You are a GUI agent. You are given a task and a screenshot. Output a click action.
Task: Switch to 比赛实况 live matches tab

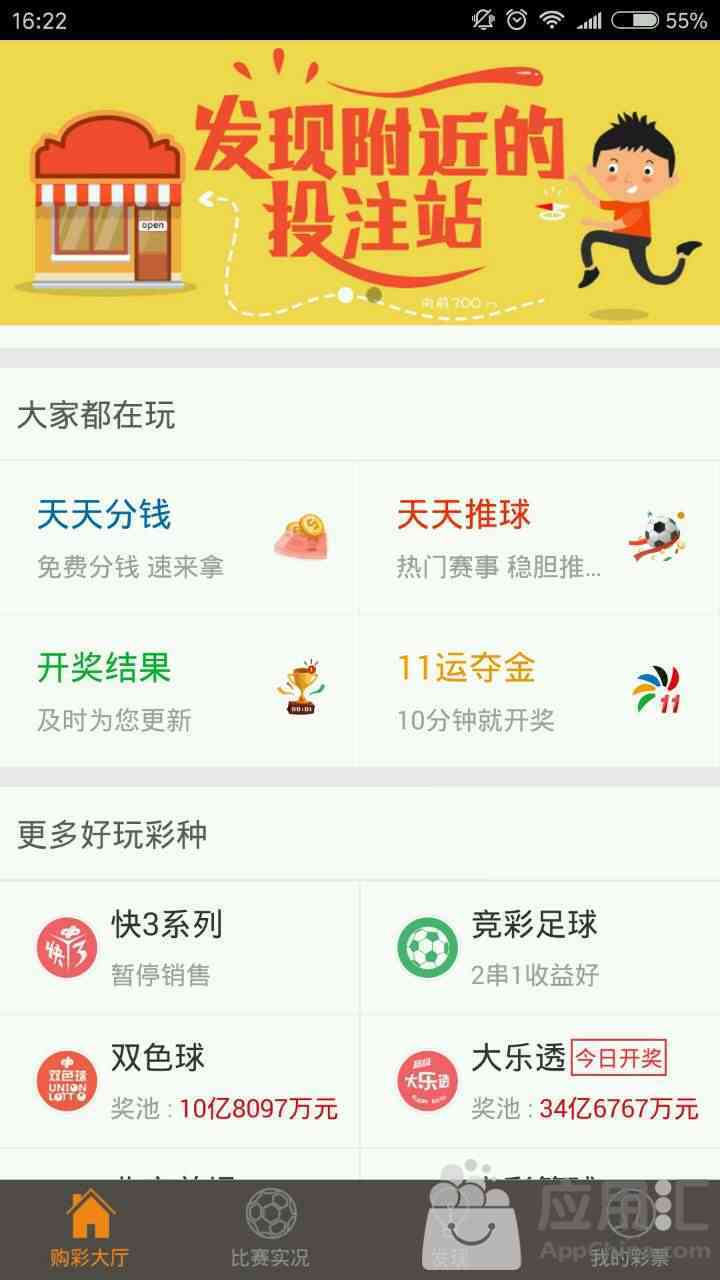click(x=270, y=1230)
